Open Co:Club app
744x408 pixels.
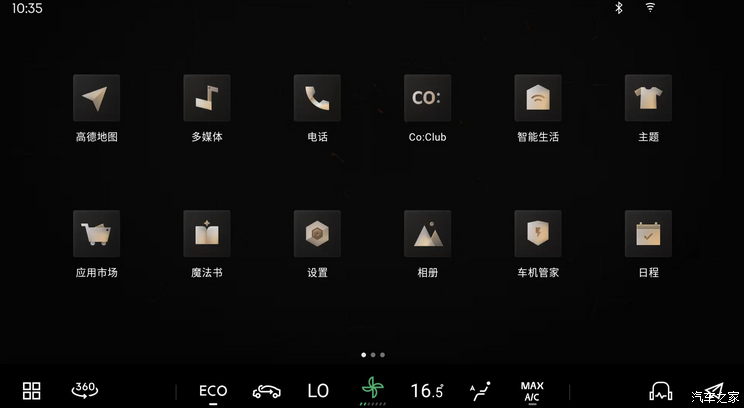[427, 98]
